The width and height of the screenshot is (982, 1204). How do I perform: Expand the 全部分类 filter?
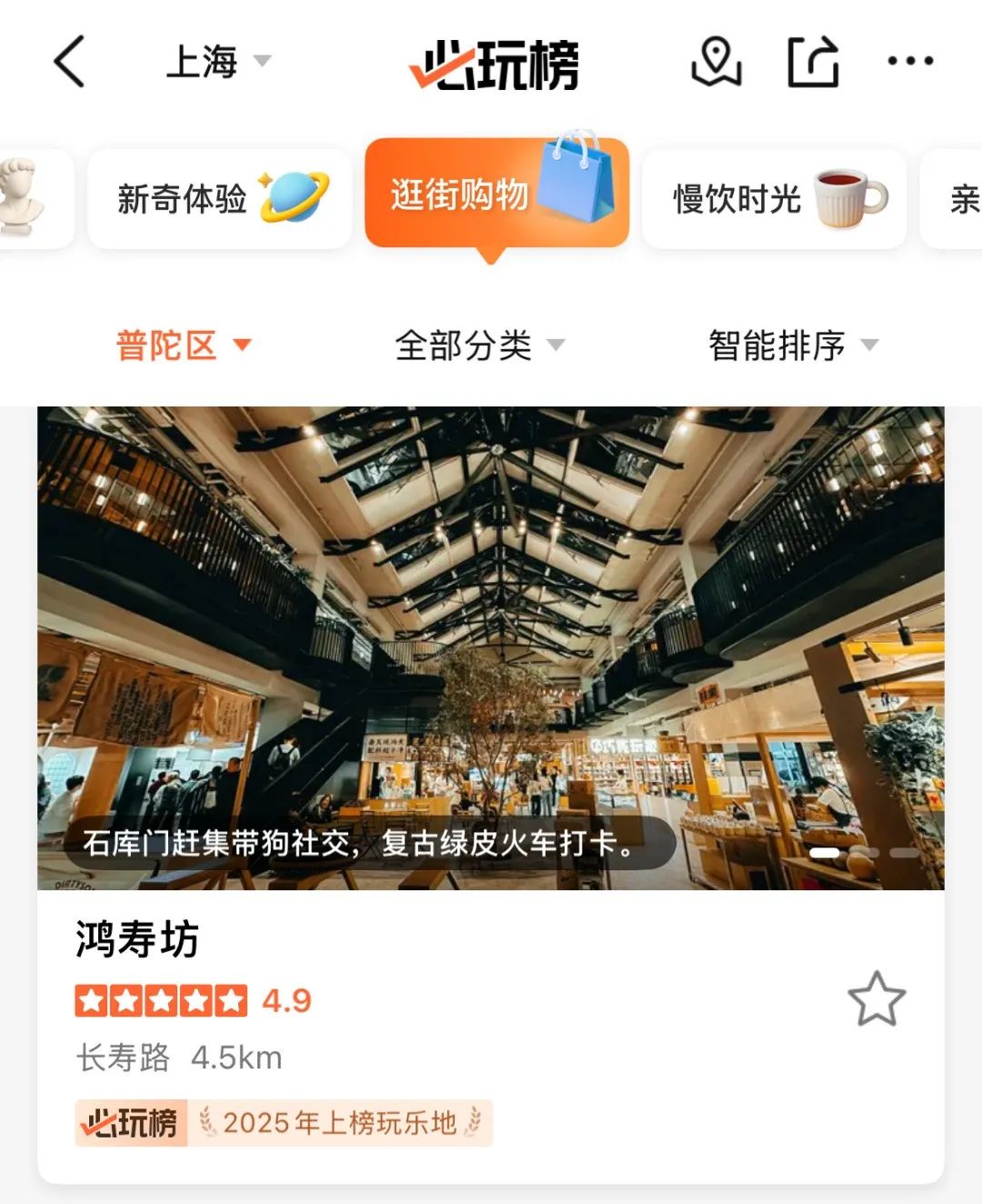tap(479, 346)
